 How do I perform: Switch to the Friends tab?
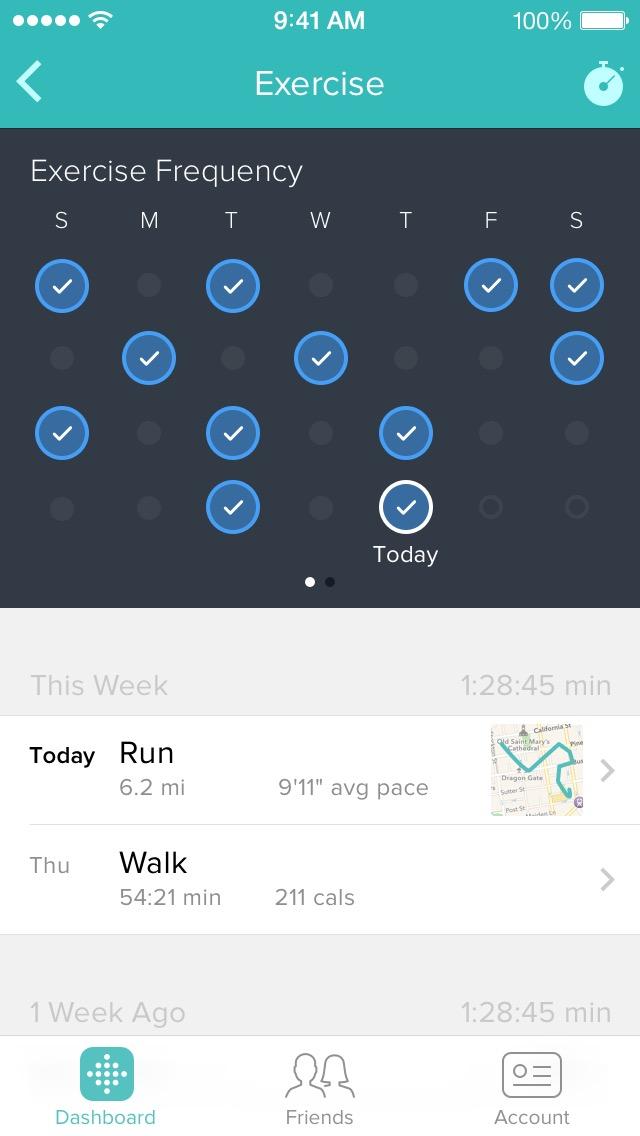coord(319,1088)
